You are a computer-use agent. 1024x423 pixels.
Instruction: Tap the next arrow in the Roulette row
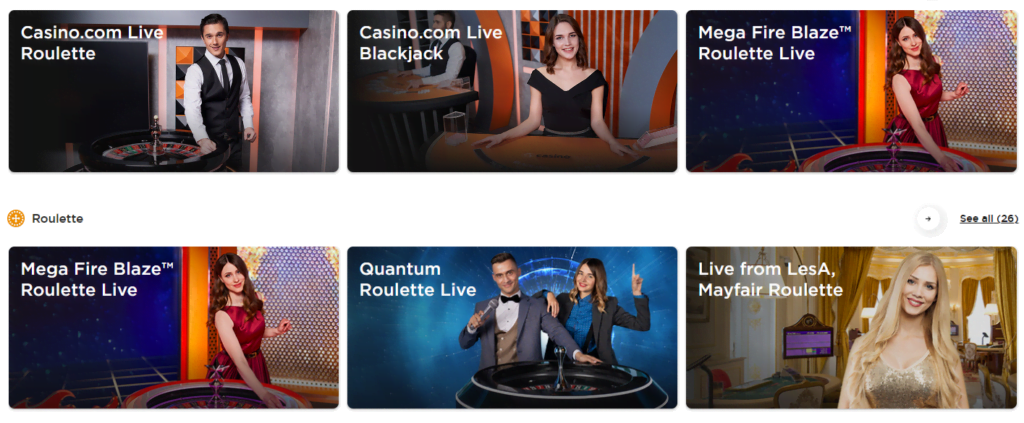(x=928, y=218)
